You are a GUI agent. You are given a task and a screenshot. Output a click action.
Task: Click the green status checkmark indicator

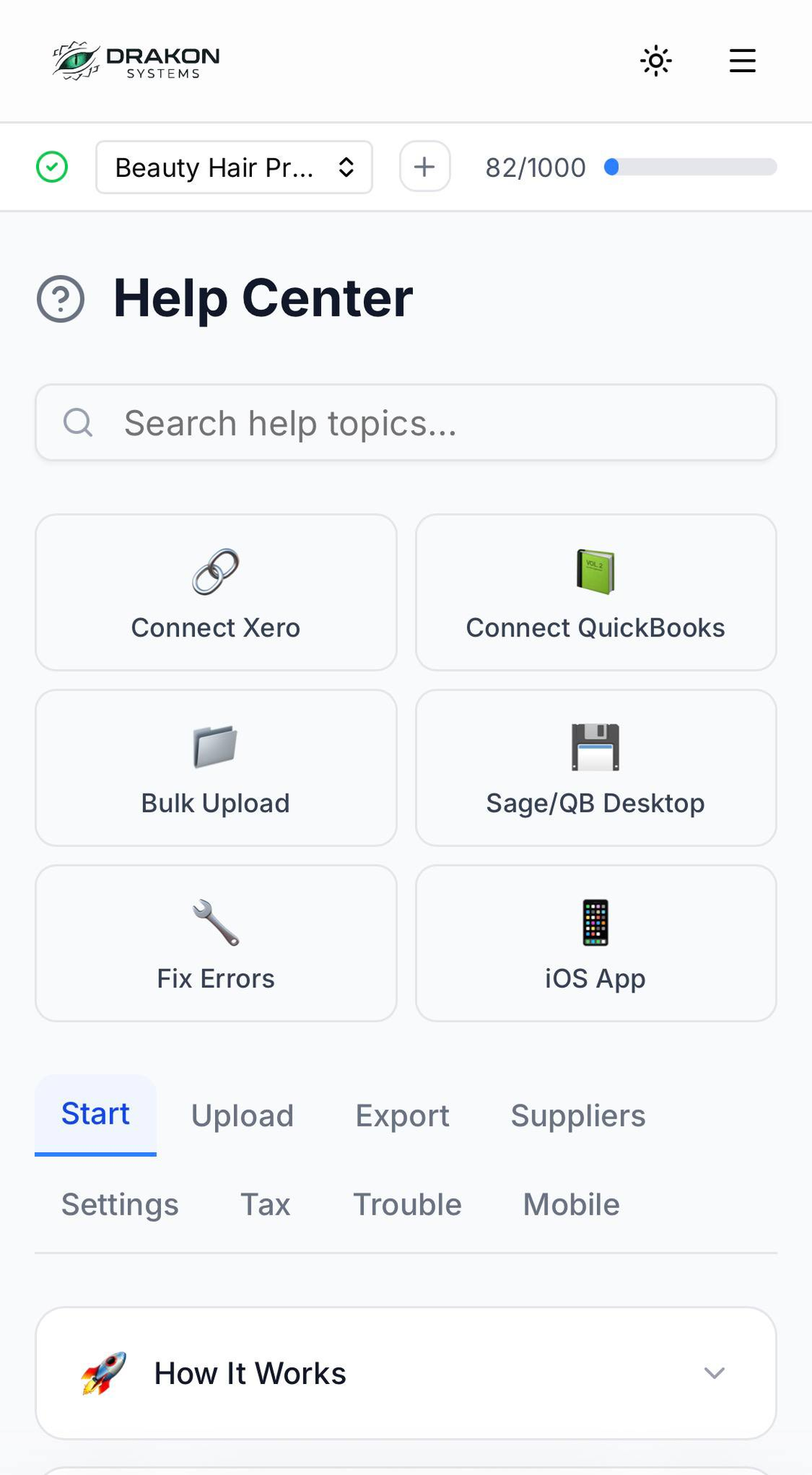(53, 166)
